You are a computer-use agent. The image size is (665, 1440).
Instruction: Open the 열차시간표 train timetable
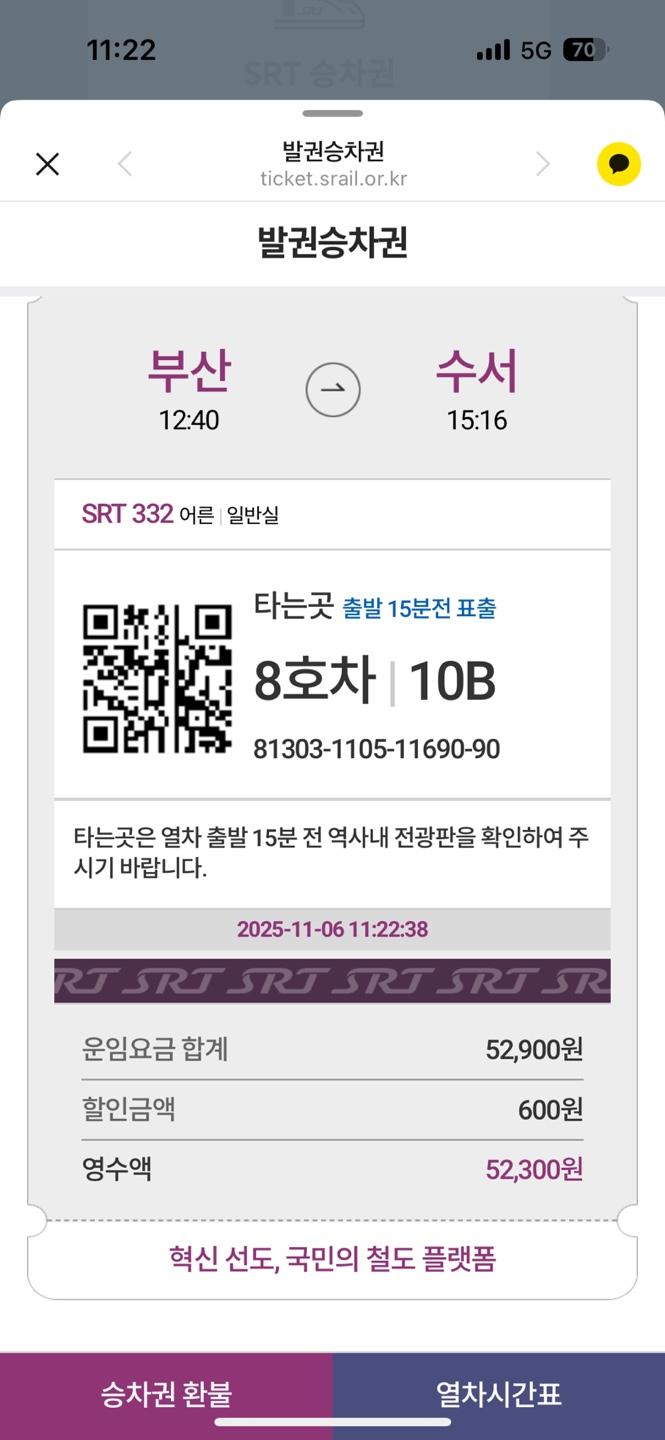point(498,1393)
